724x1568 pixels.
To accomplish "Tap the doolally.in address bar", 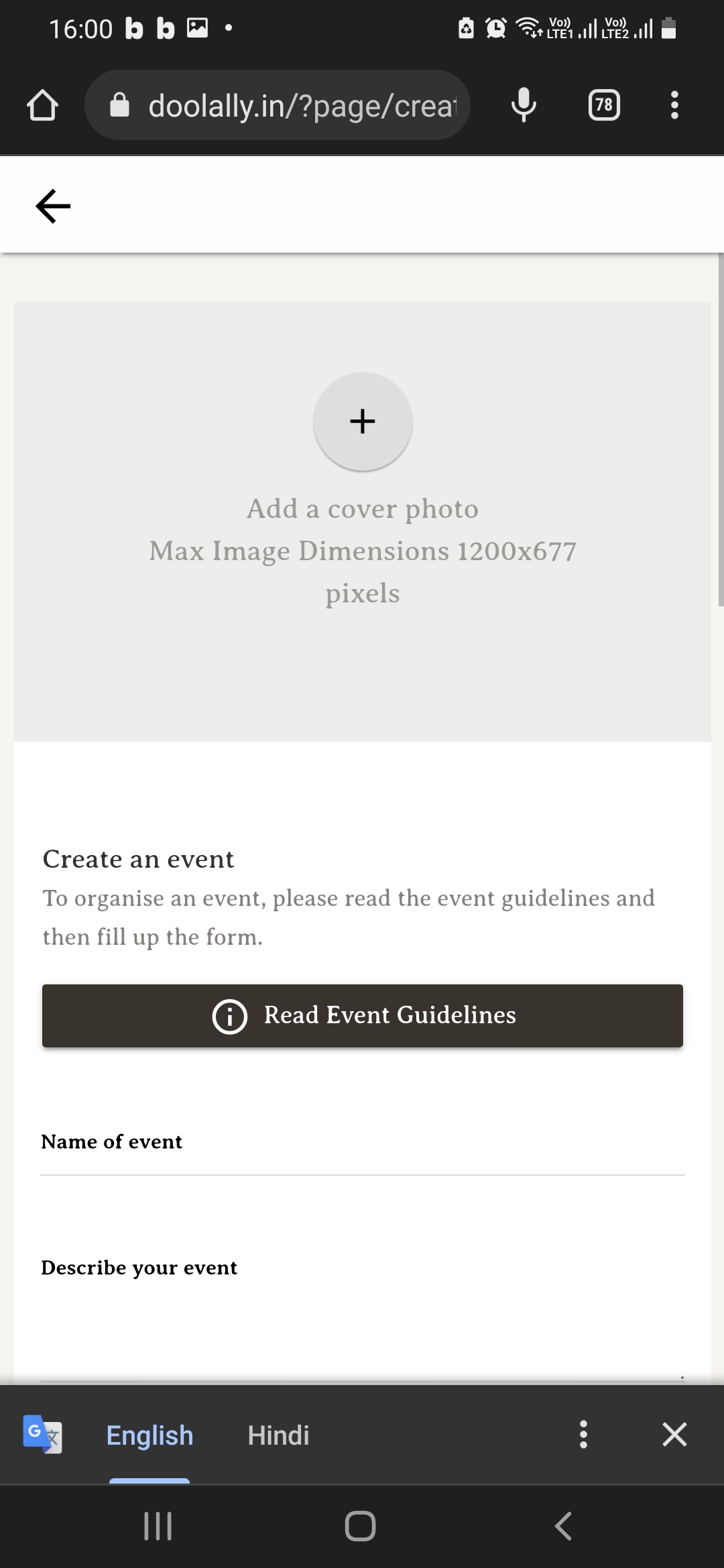I will pos(278,105).
